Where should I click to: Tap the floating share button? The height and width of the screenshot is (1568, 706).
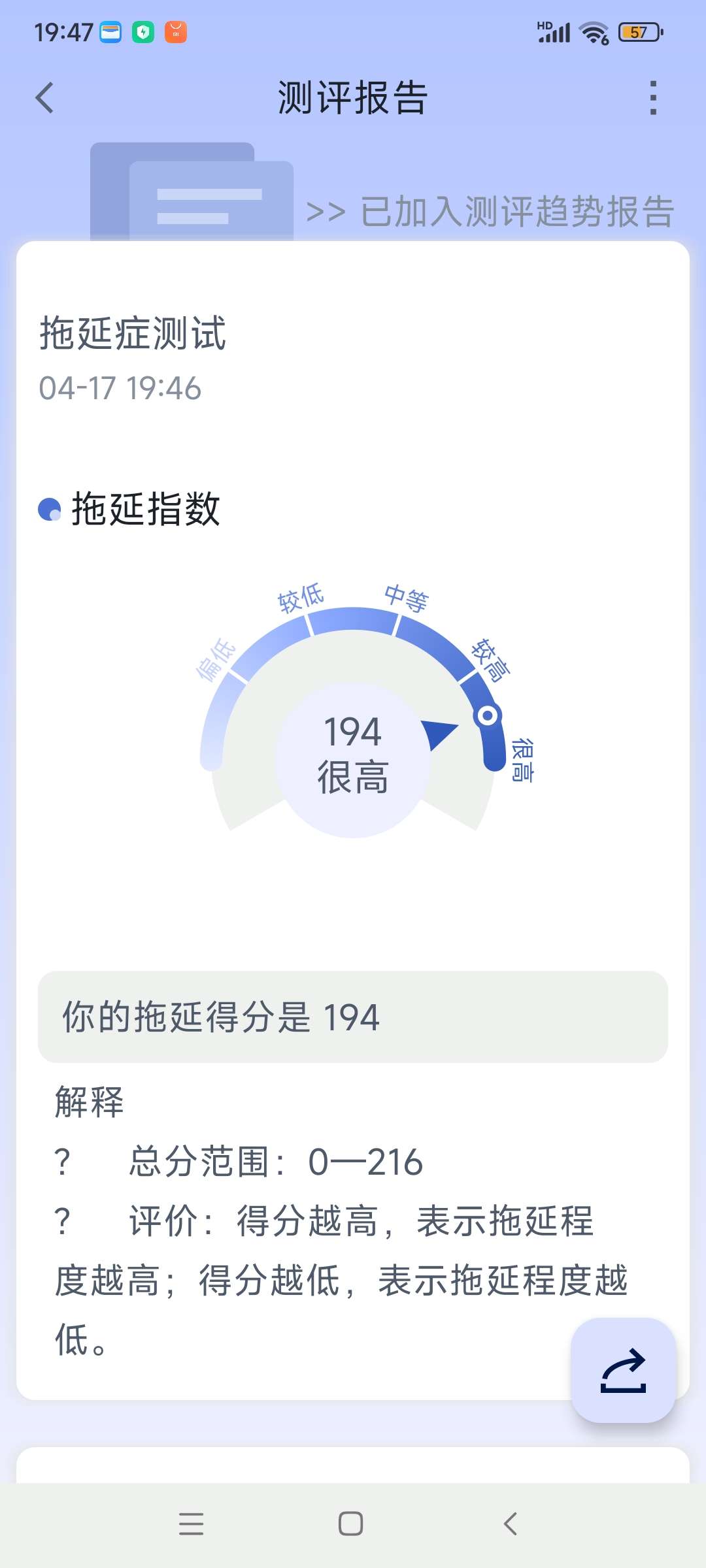pyautogui.click(x=623, y=1370)
